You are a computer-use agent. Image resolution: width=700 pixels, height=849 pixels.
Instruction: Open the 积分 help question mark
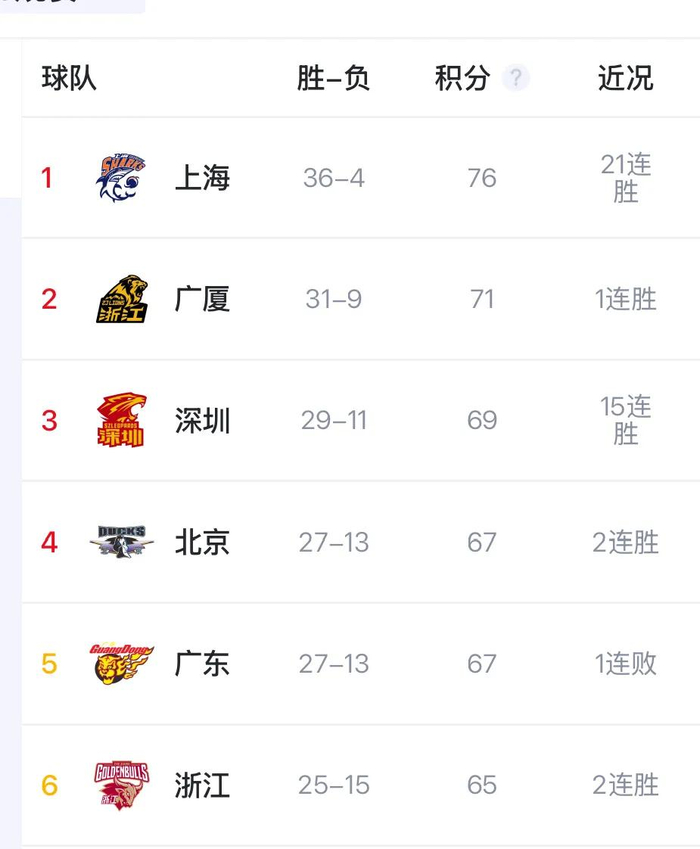(516, 78)
